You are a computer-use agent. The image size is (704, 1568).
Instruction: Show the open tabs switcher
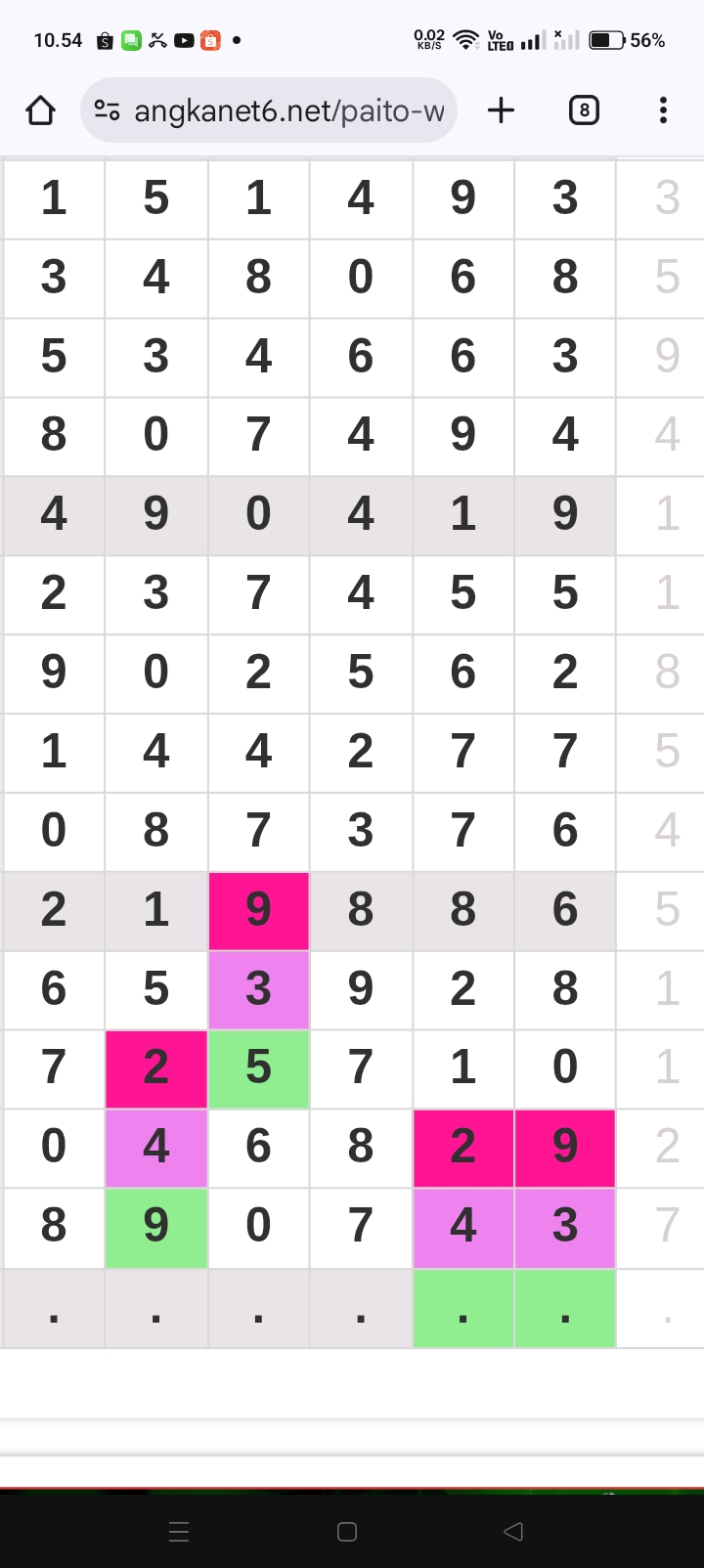(584, 110)
